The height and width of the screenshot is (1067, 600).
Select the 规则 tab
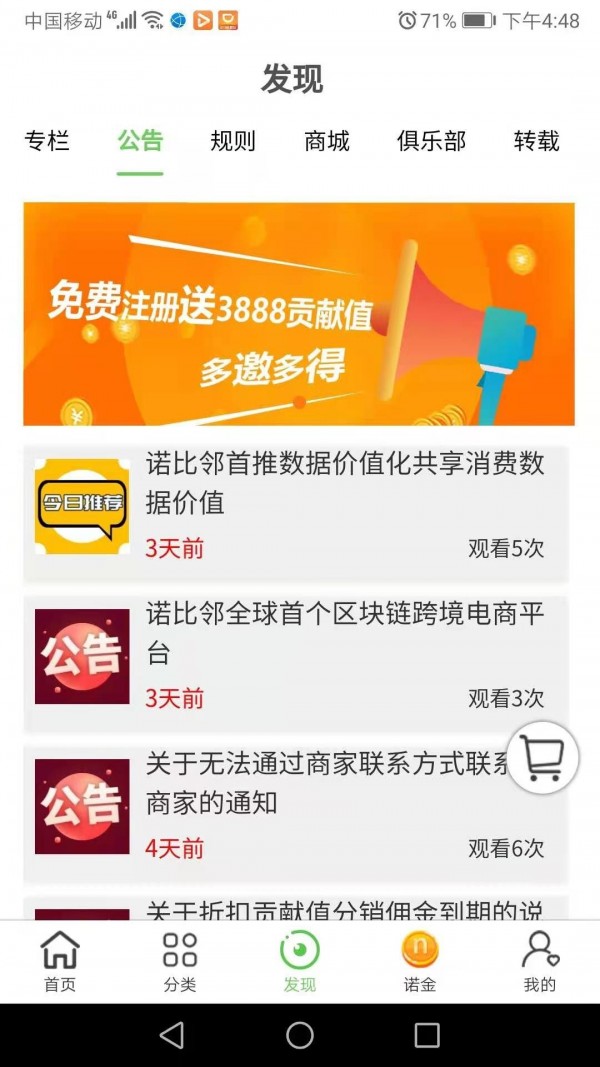(x=233, y=141)
